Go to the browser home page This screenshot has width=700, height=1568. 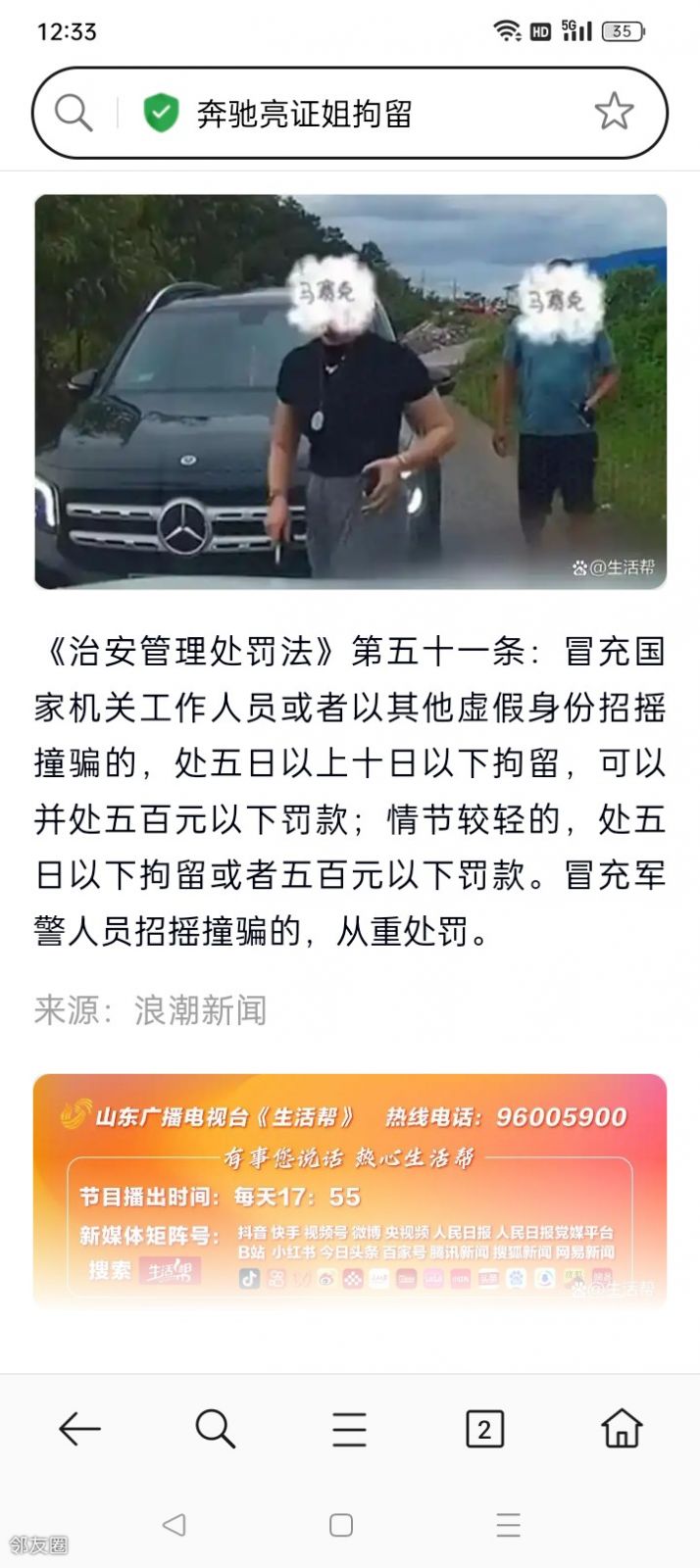(x=622, y=1429)
